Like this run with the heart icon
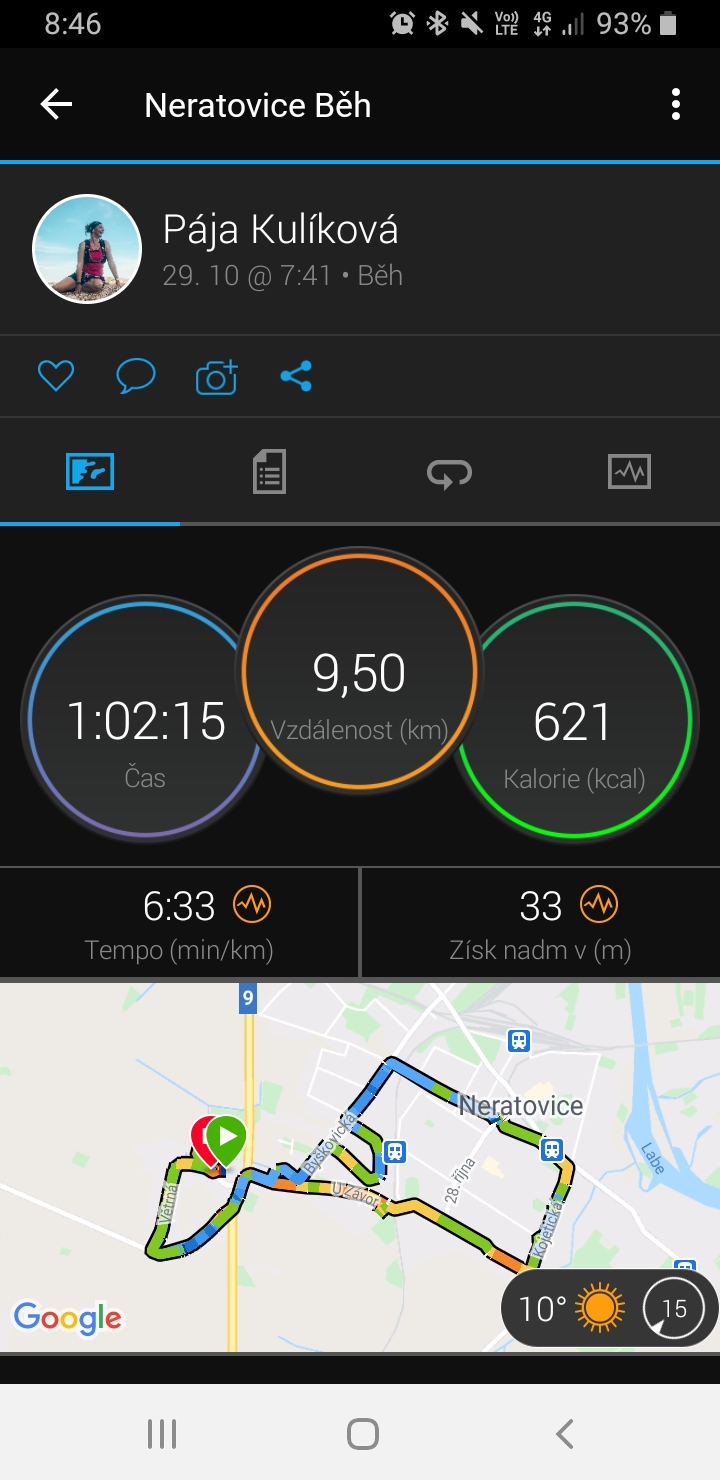The width and height of the screenshot is (720, 1480). pyautogui.click(x=56, y=376)
